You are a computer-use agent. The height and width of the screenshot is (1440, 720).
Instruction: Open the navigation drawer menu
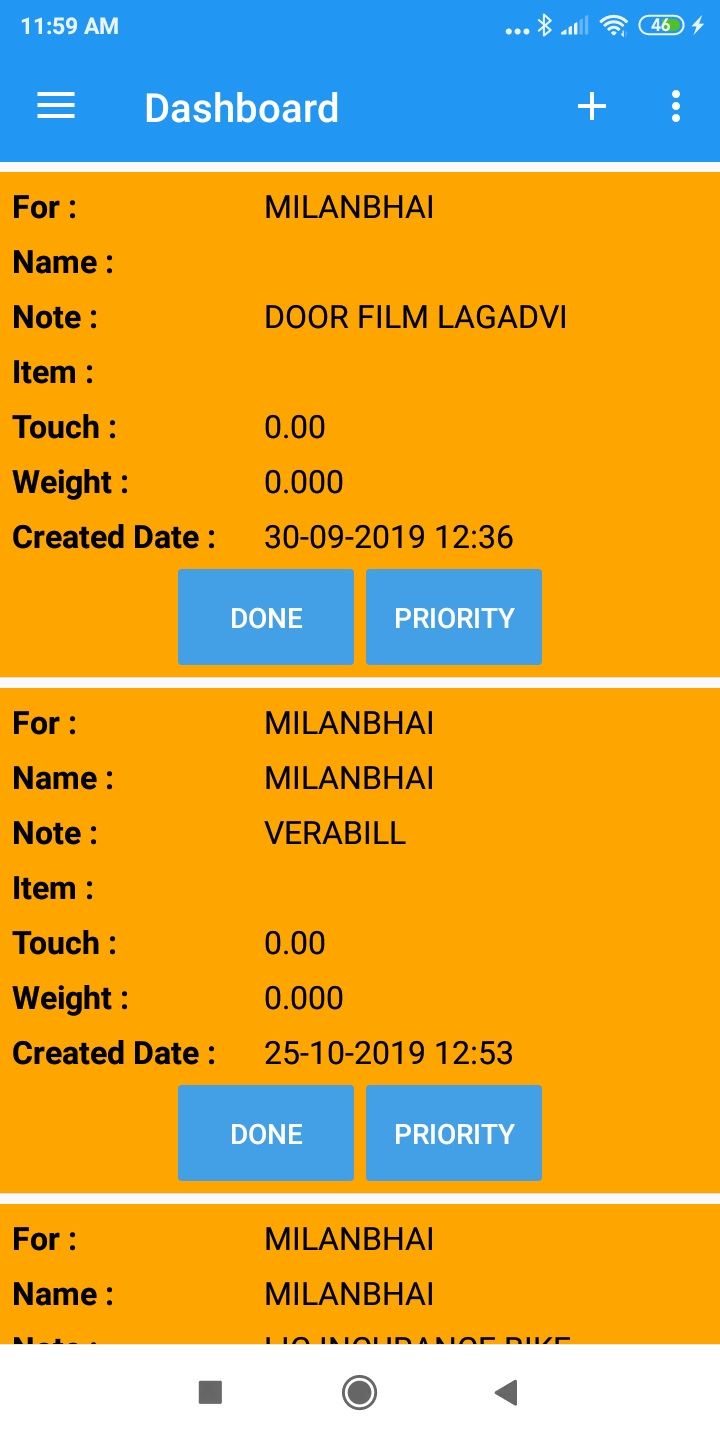[x=55, y=105]
